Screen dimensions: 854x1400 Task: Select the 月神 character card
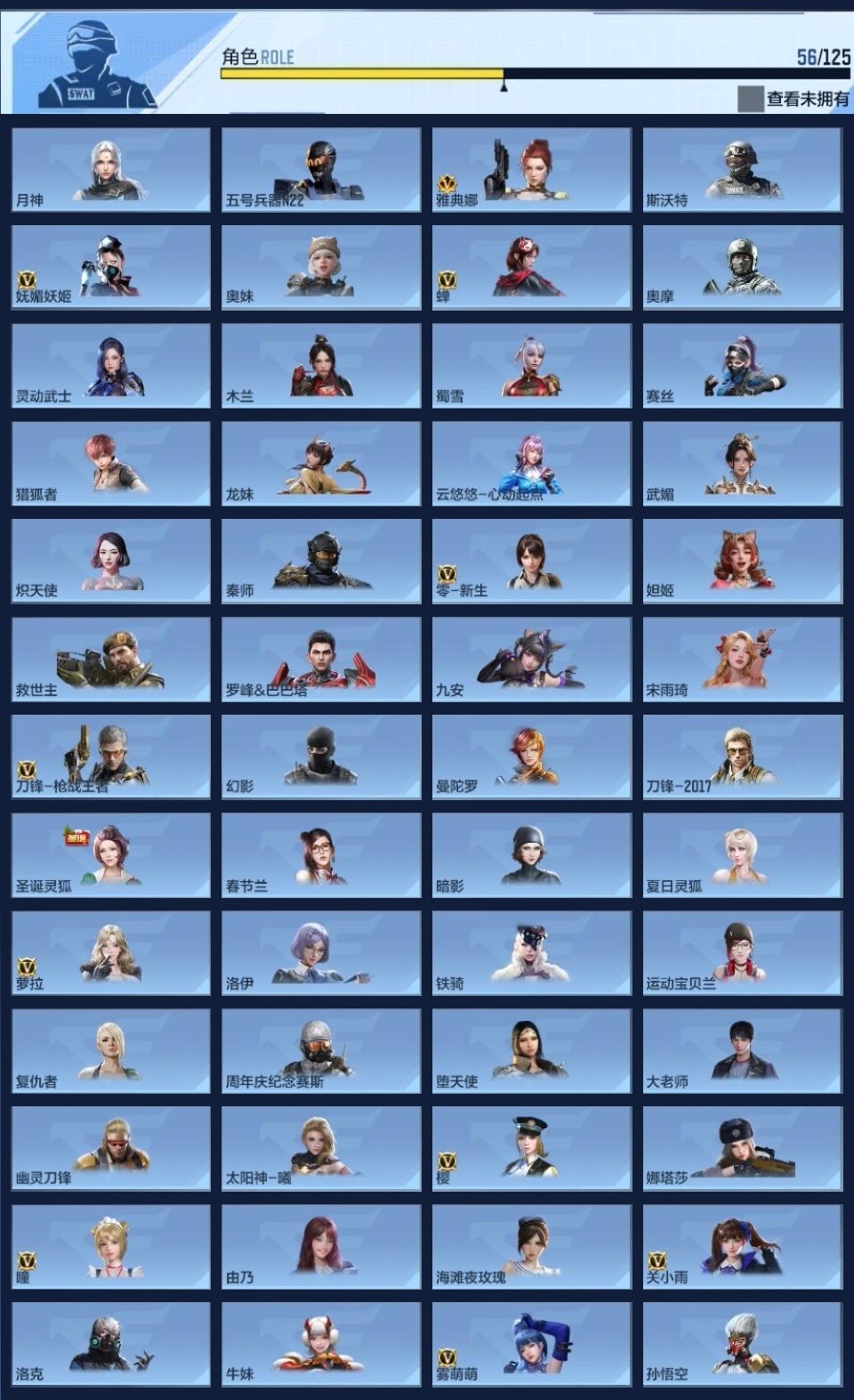point(111,169)
